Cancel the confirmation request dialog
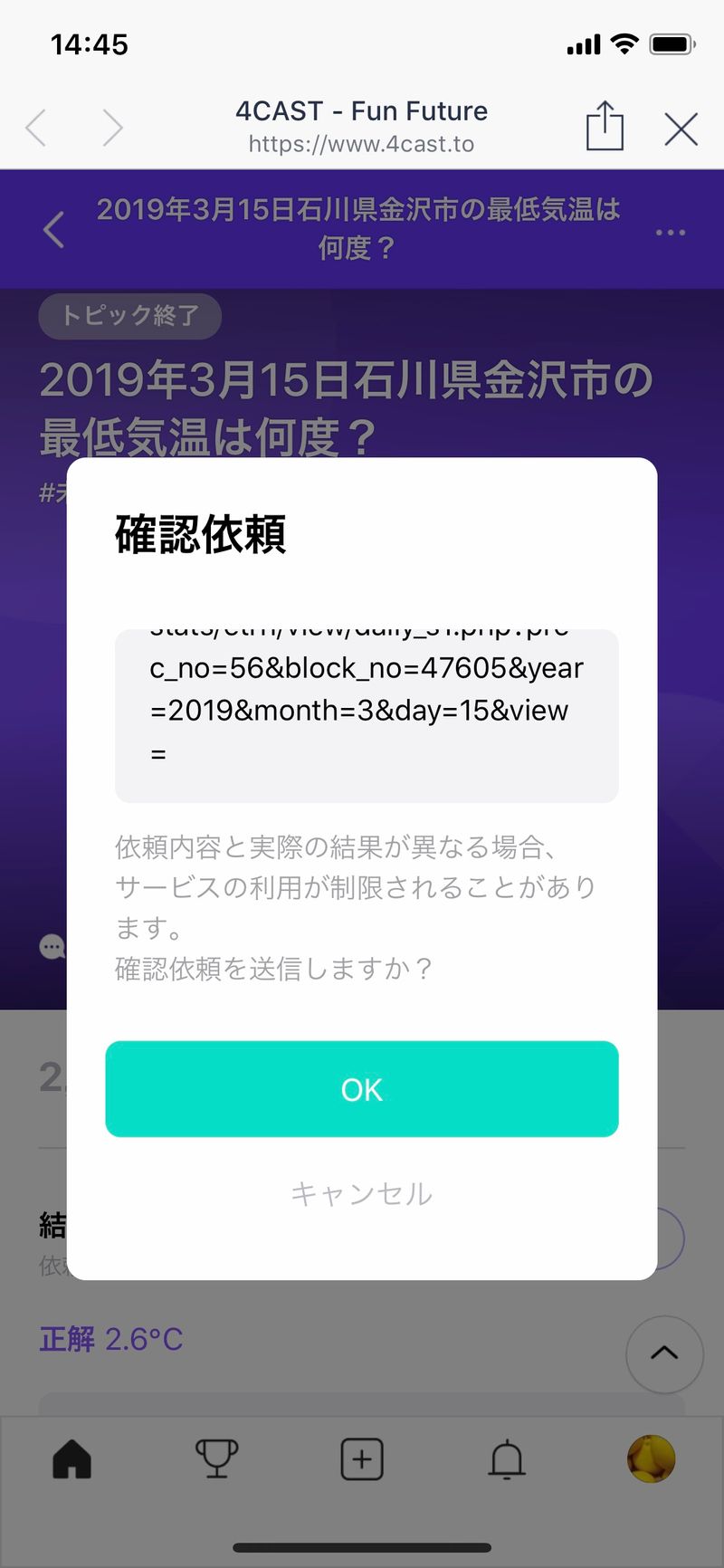This screenshot has width=724, height=1568. [362, 1193]
